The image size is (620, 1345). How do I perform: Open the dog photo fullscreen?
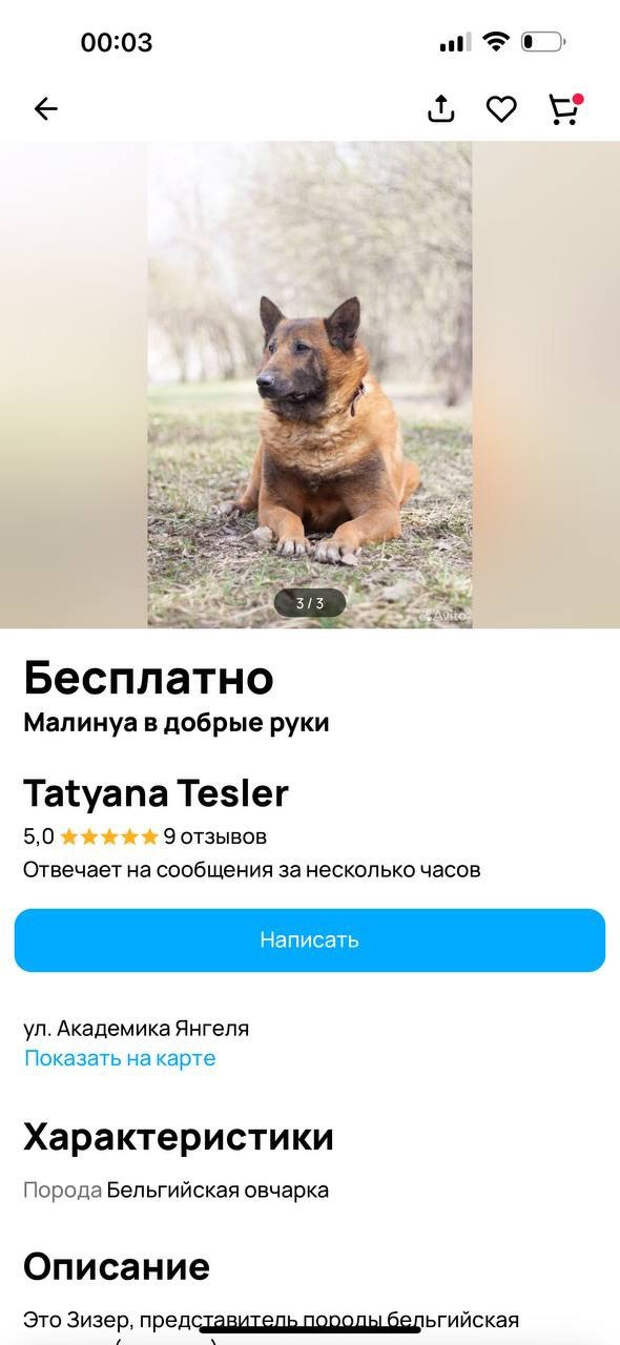[x=310, y=384]
